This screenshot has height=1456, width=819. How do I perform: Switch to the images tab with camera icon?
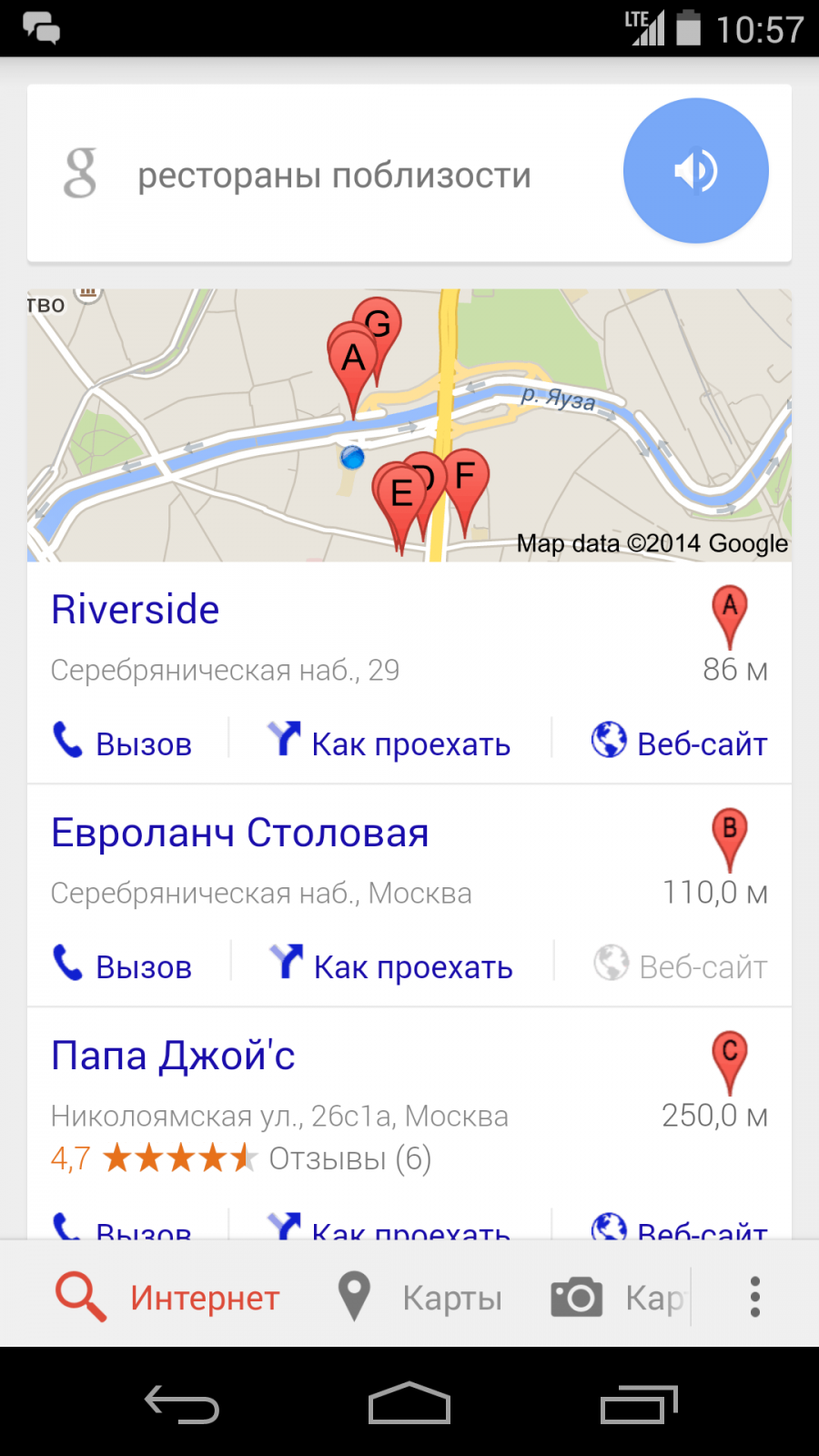pyautogui.click(x=615, y=1297)
